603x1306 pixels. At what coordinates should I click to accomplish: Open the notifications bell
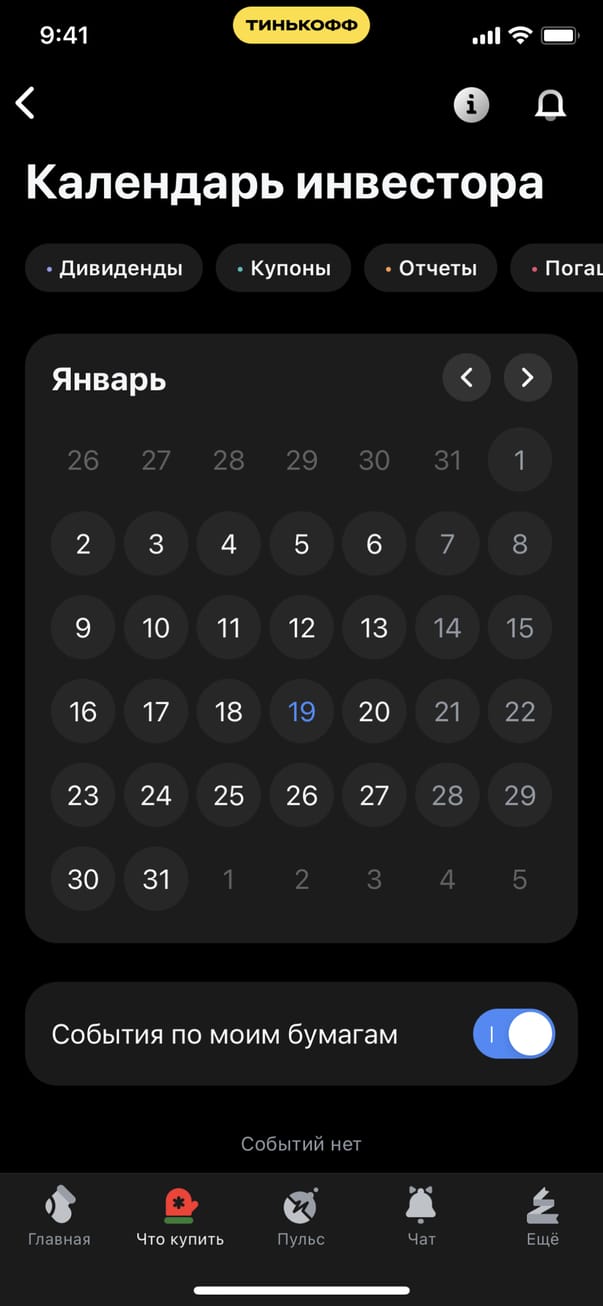pyautogui.click(x=550, y=104)
